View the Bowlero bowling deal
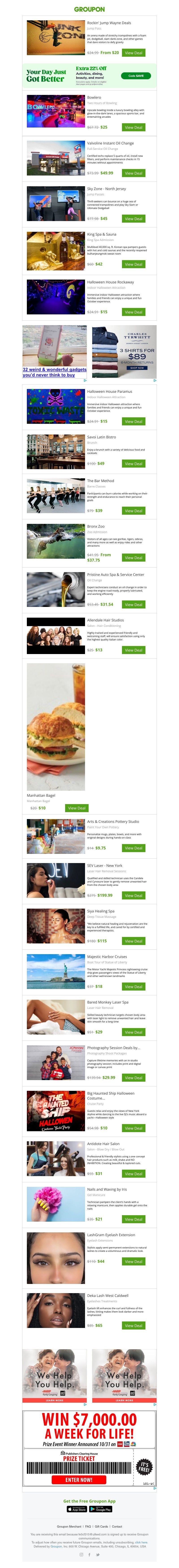Viewport: 179px width, 1568px height. (133, 128)
